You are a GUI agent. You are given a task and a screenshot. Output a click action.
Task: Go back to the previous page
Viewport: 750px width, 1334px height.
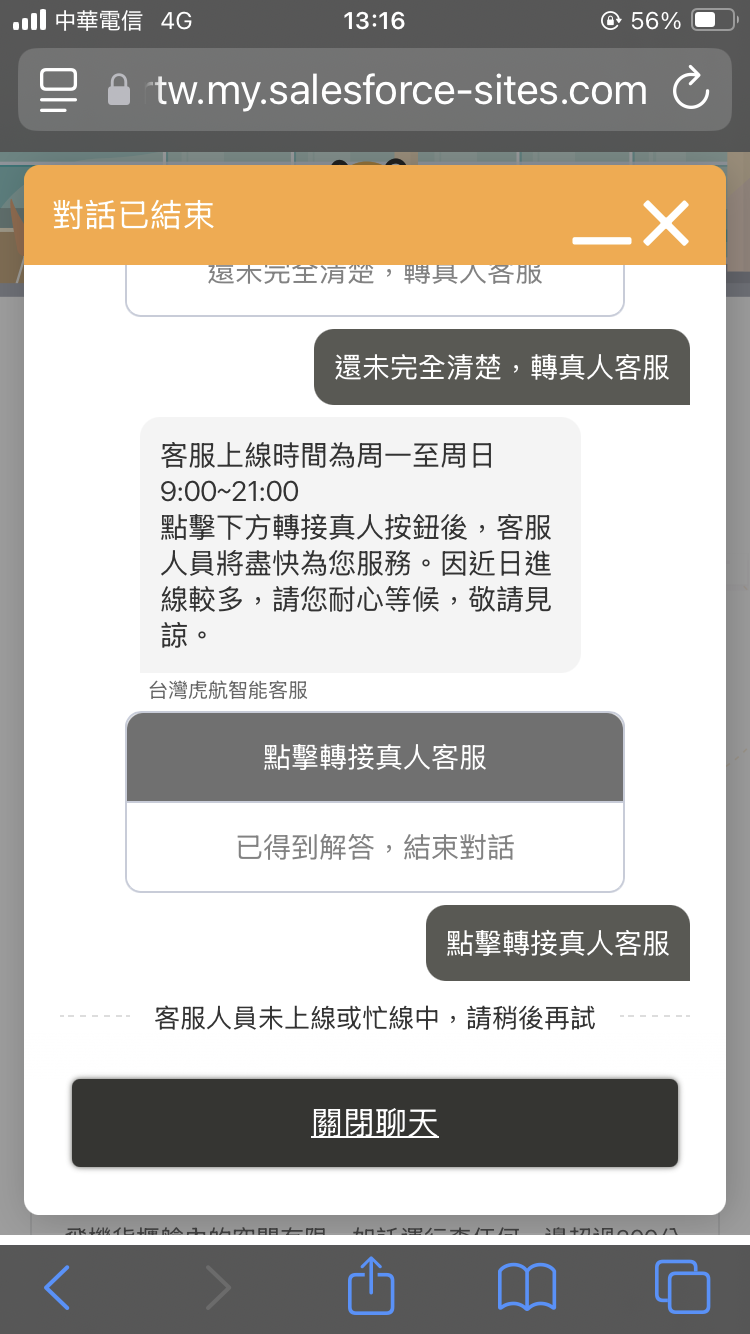coord(57,1287)
